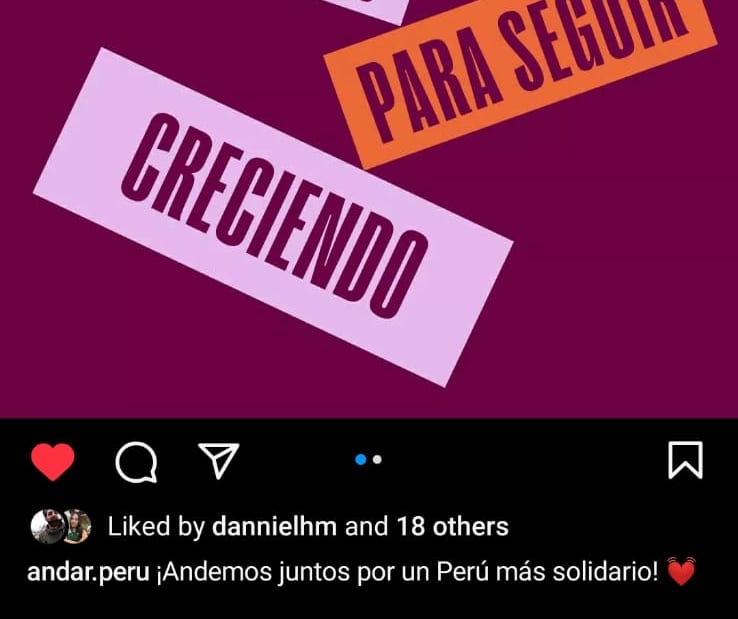This screenshot has width=738, height=619.
Task: Unlike the post with the red heart
Action: (53, 461)
